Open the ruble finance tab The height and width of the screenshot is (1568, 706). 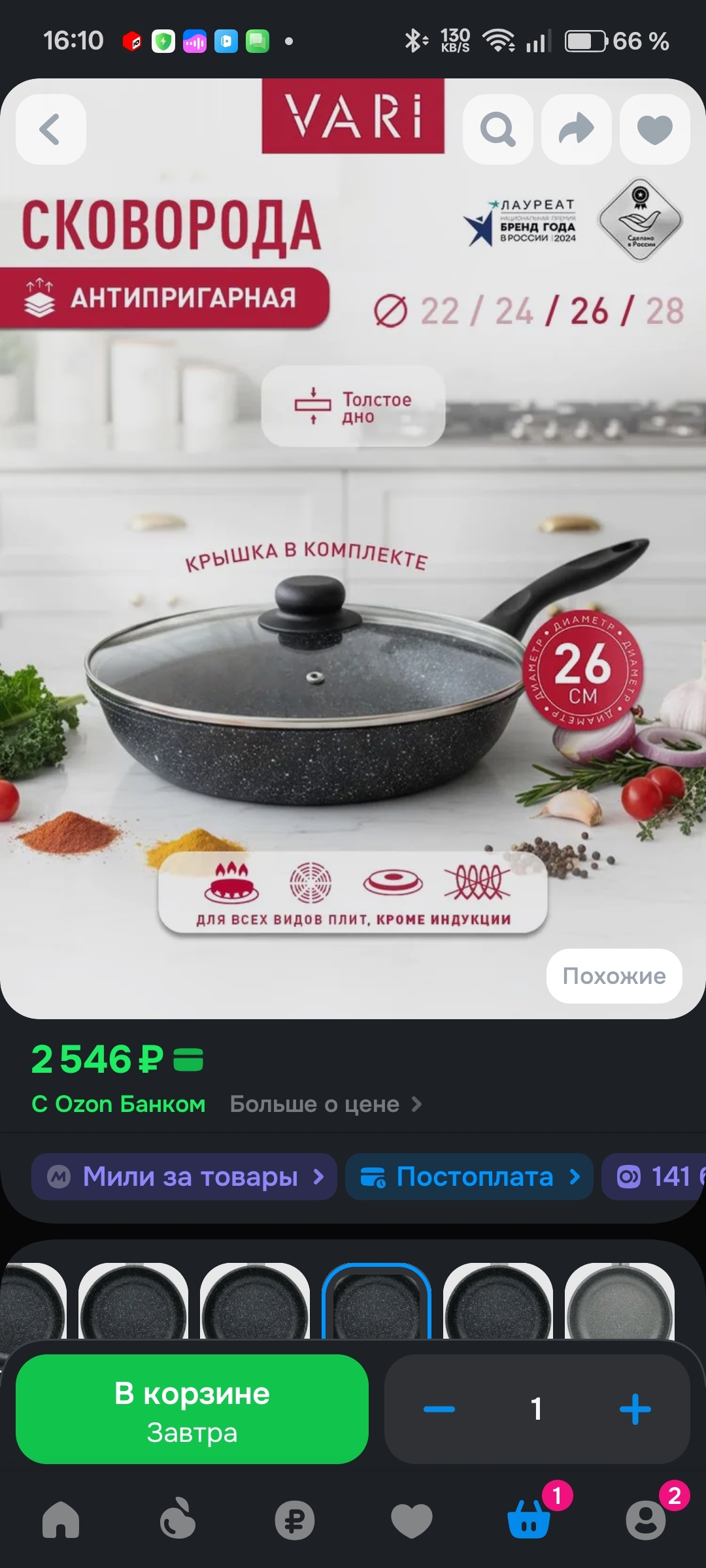point(294,1520)
